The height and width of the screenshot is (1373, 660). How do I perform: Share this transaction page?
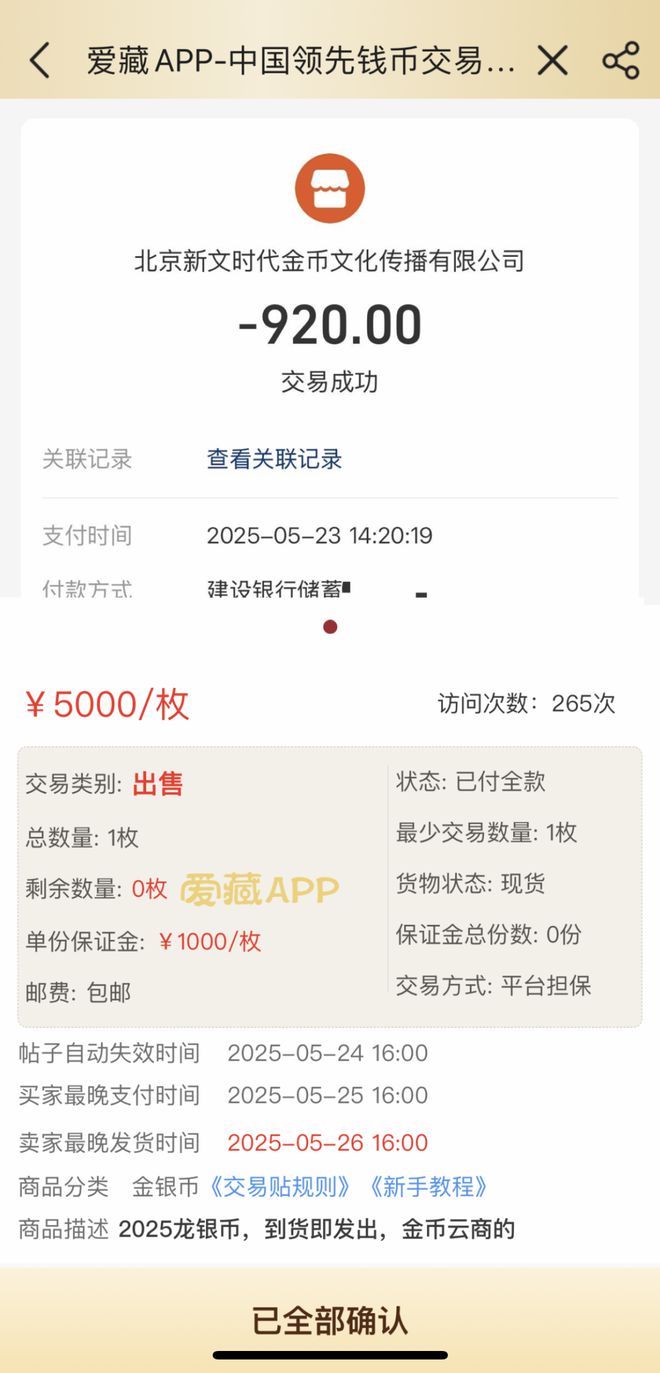tap(621, 61)
